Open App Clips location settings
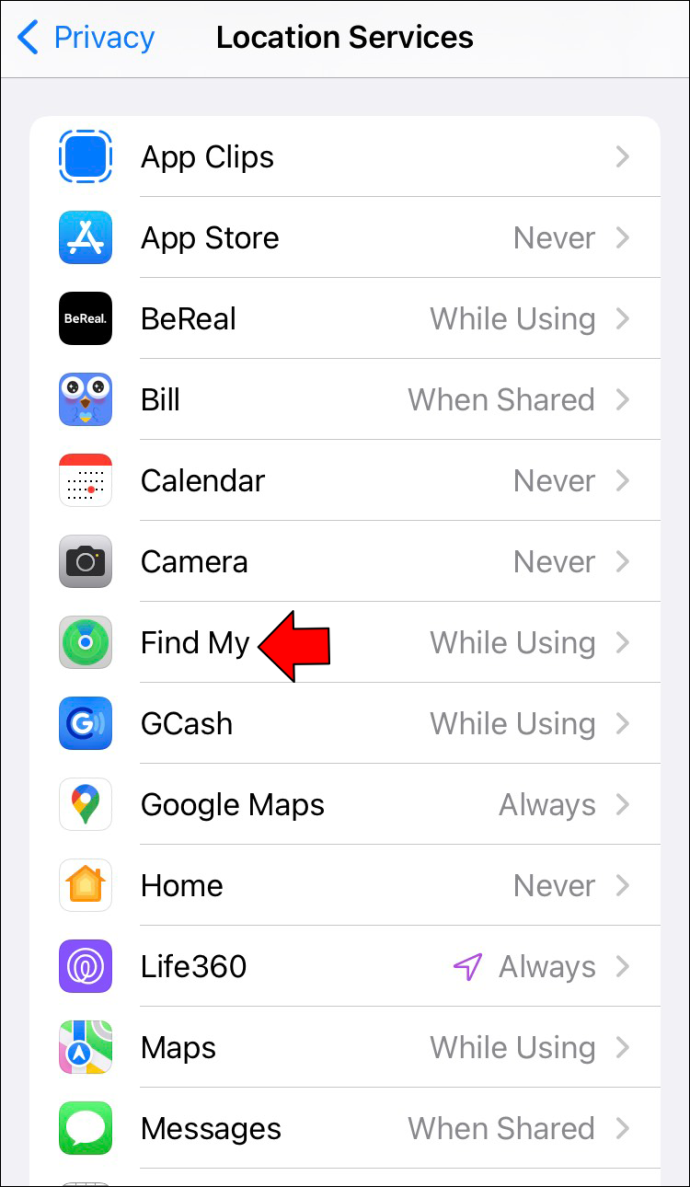The width and height of the screenshot is (690, 1187). coord(345,157)
